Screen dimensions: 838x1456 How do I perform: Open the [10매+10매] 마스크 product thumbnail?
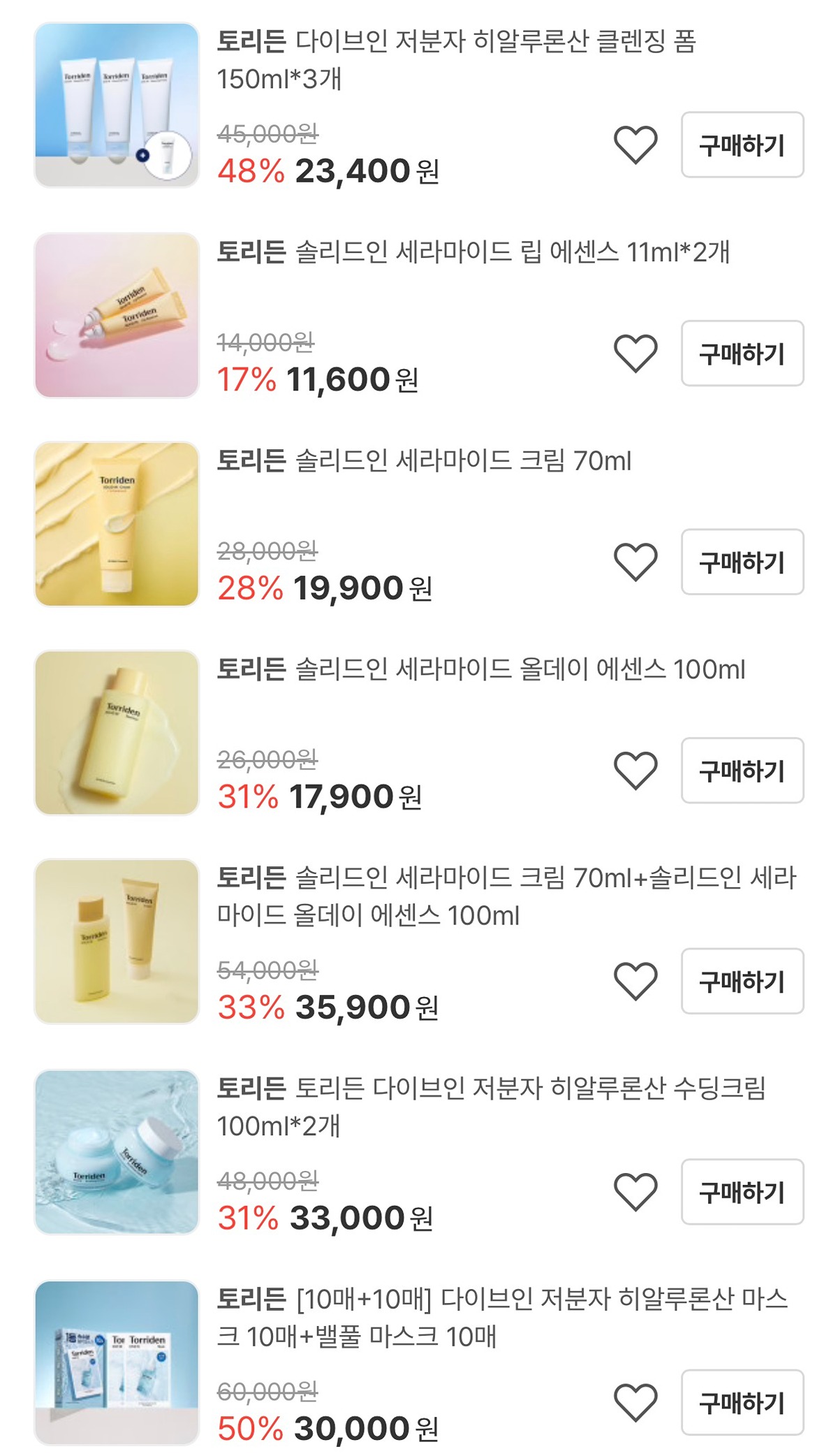(117, 1362)
